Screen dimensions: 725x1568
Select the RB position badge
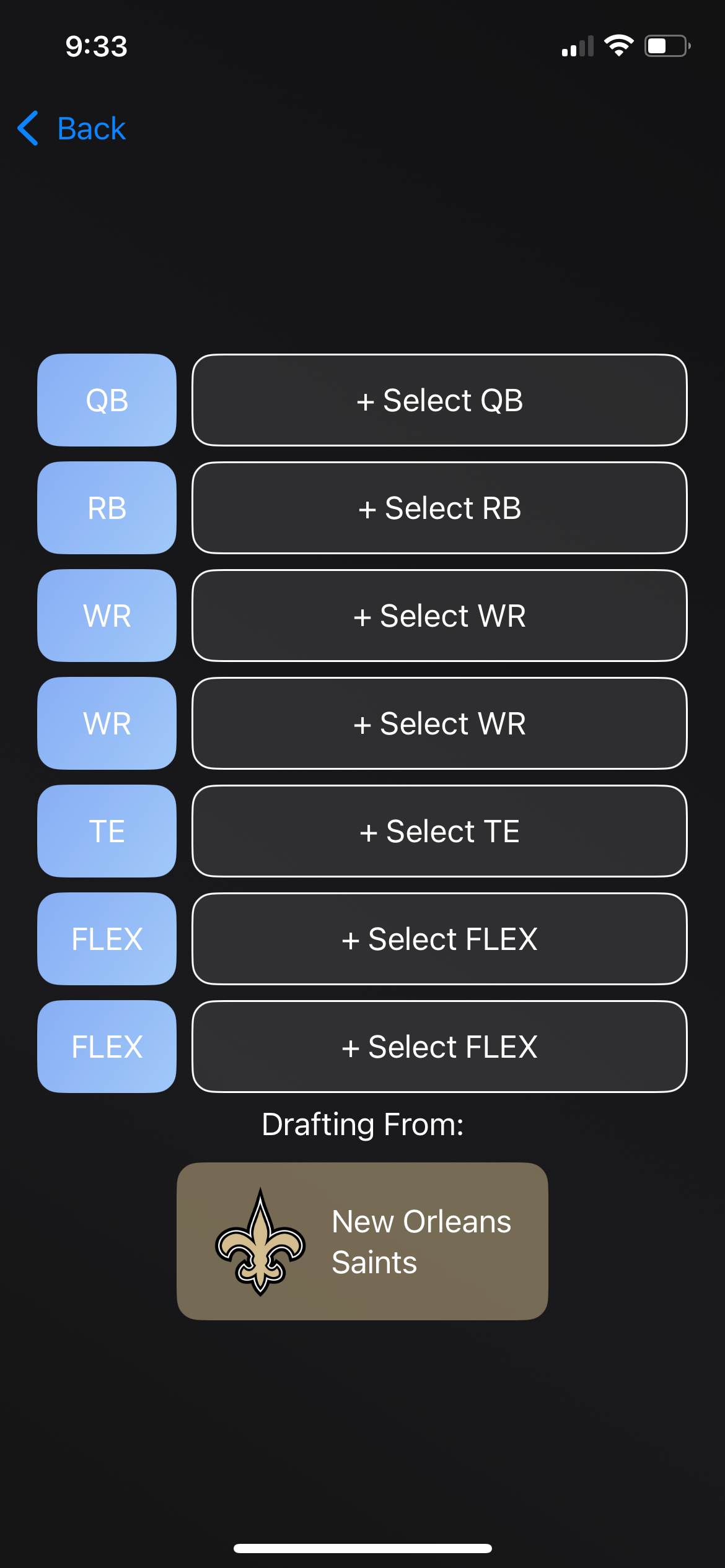pos(106,508)
